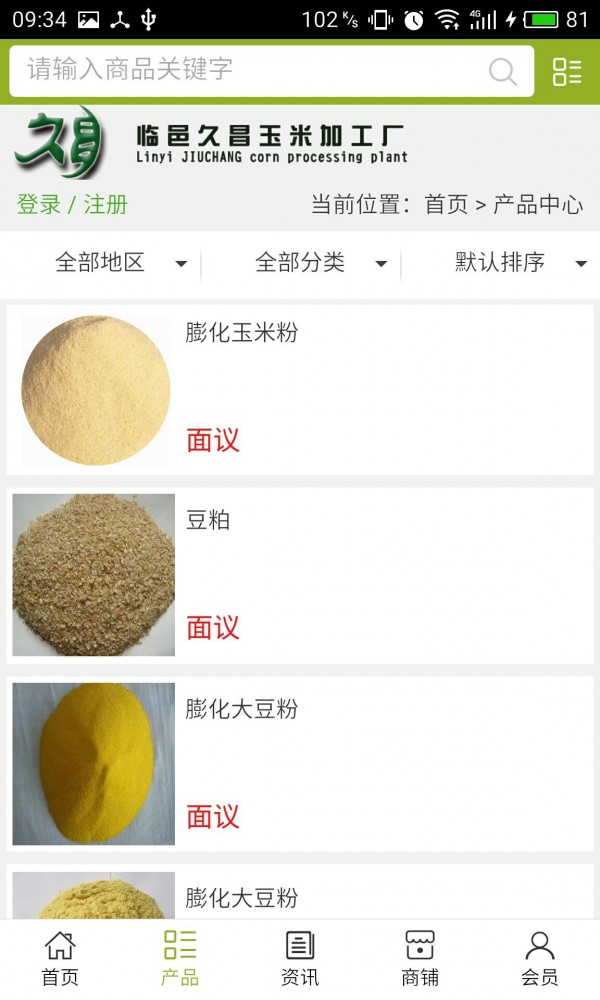Screen dimensions: 600x1000
Task: Open the 注册 register link
Action: pos(106,205)
